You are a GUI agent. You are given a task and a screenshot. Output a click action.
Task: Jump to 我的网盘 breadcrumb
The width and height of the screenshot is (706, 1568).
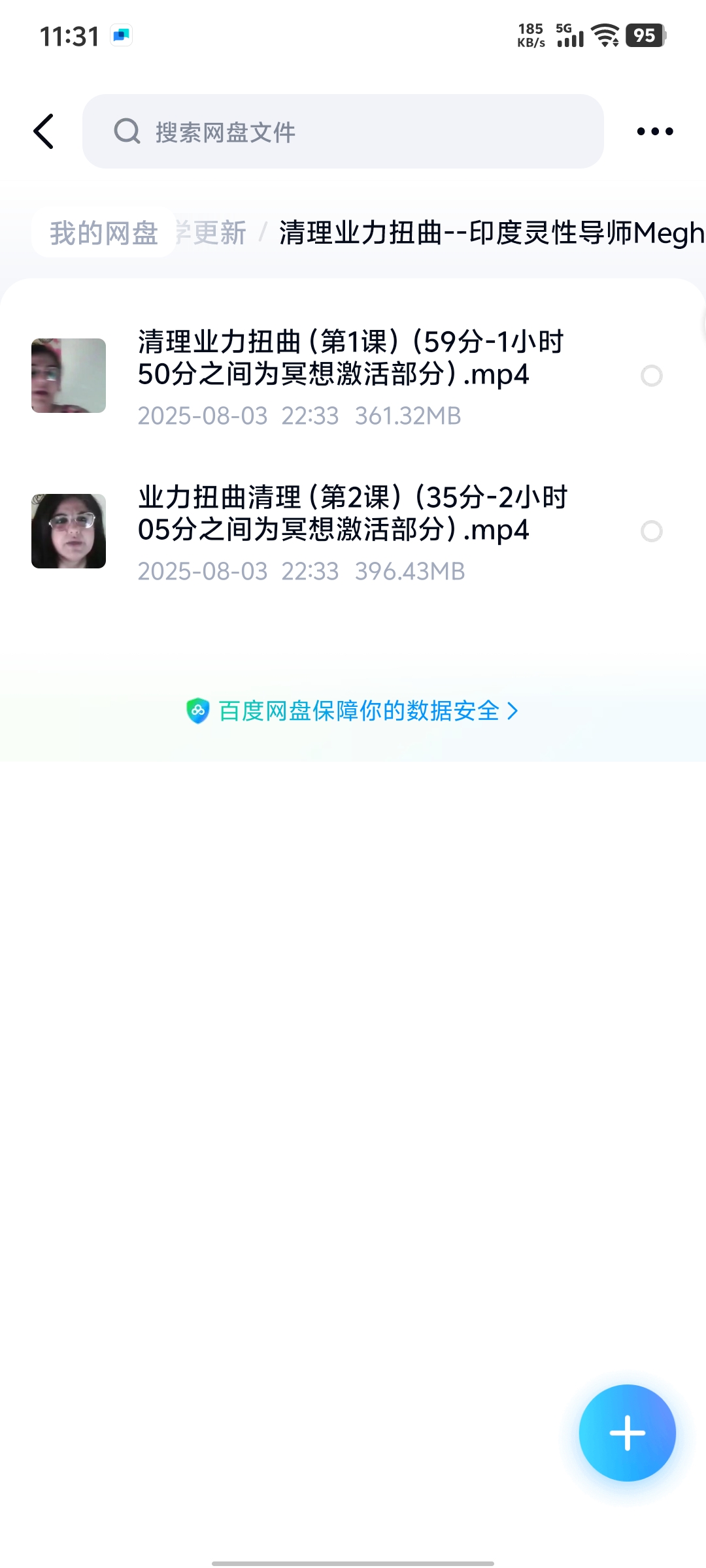[x=104, y=233]
